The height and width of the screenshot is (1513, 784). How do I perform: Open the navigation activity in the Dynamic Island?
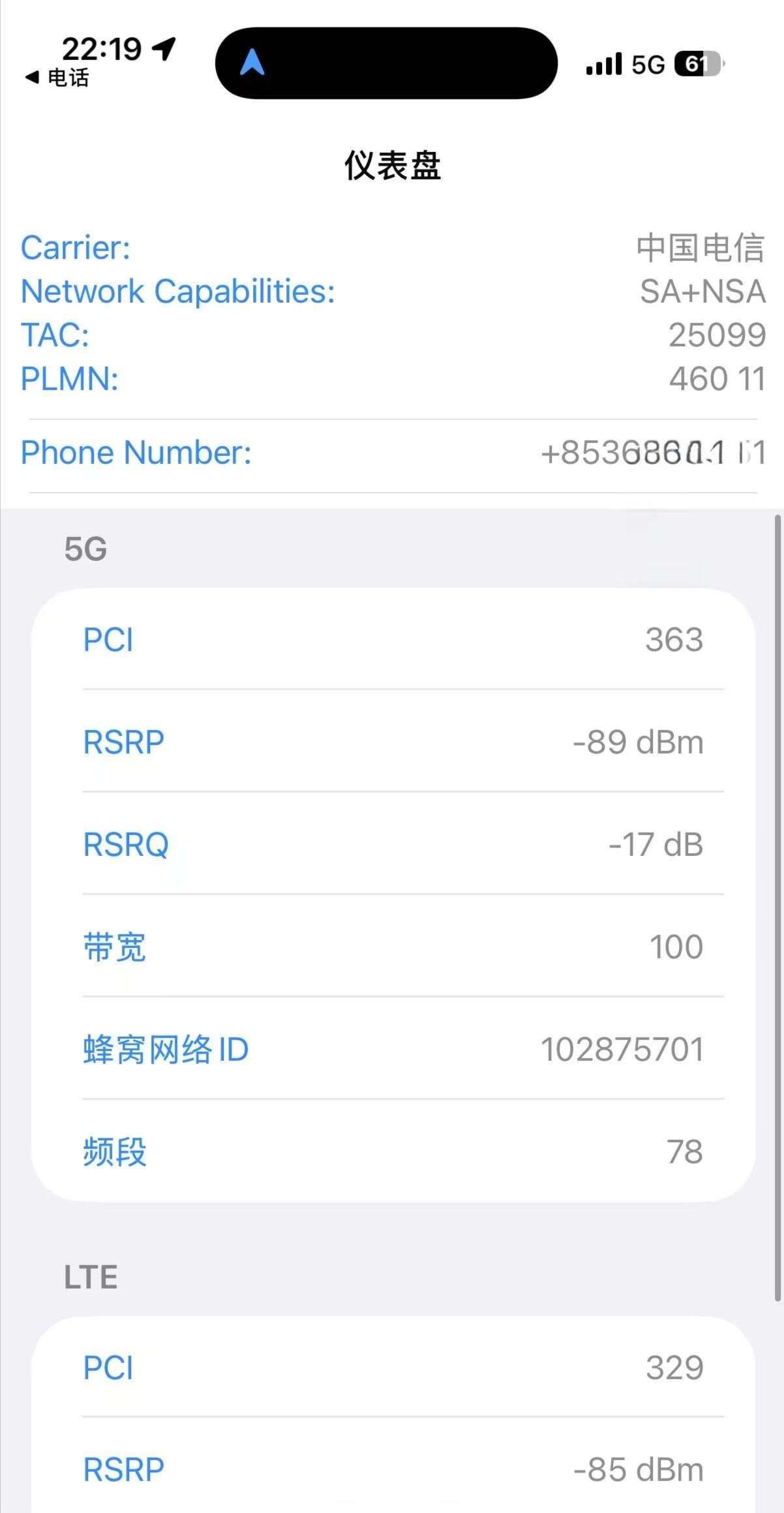pyautogui.click(x=385, y=63)
